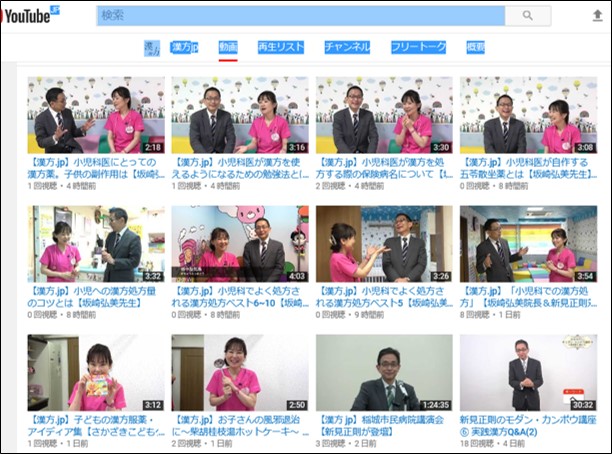
Task: Watch the 30:32 video モダン・カンポウ Q&A
Action: [527, 373]
